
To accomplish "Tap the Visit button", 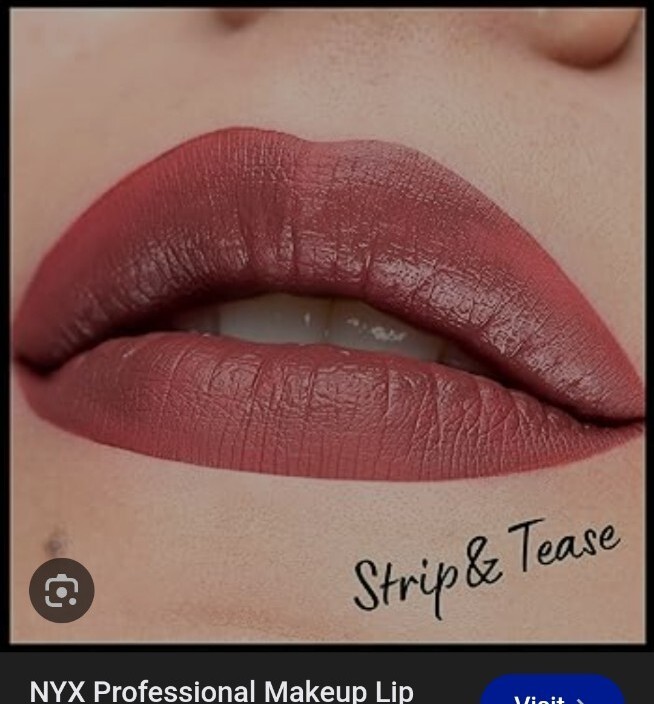I will pyautogui.click(x=552, y=692).
